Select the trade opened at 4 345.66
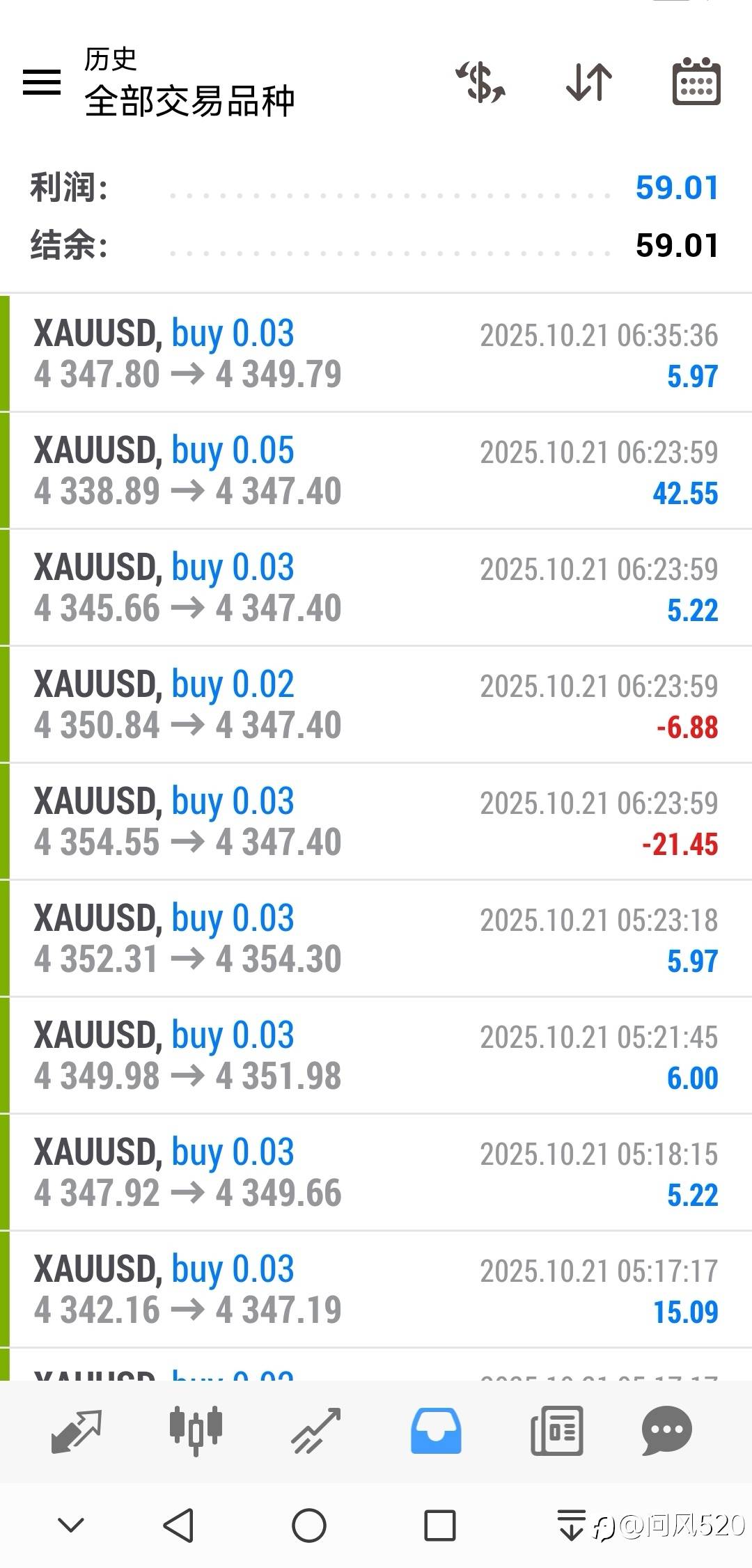Image resolution: width=752 pixels, height=1568 pixels. click(376, 588)
